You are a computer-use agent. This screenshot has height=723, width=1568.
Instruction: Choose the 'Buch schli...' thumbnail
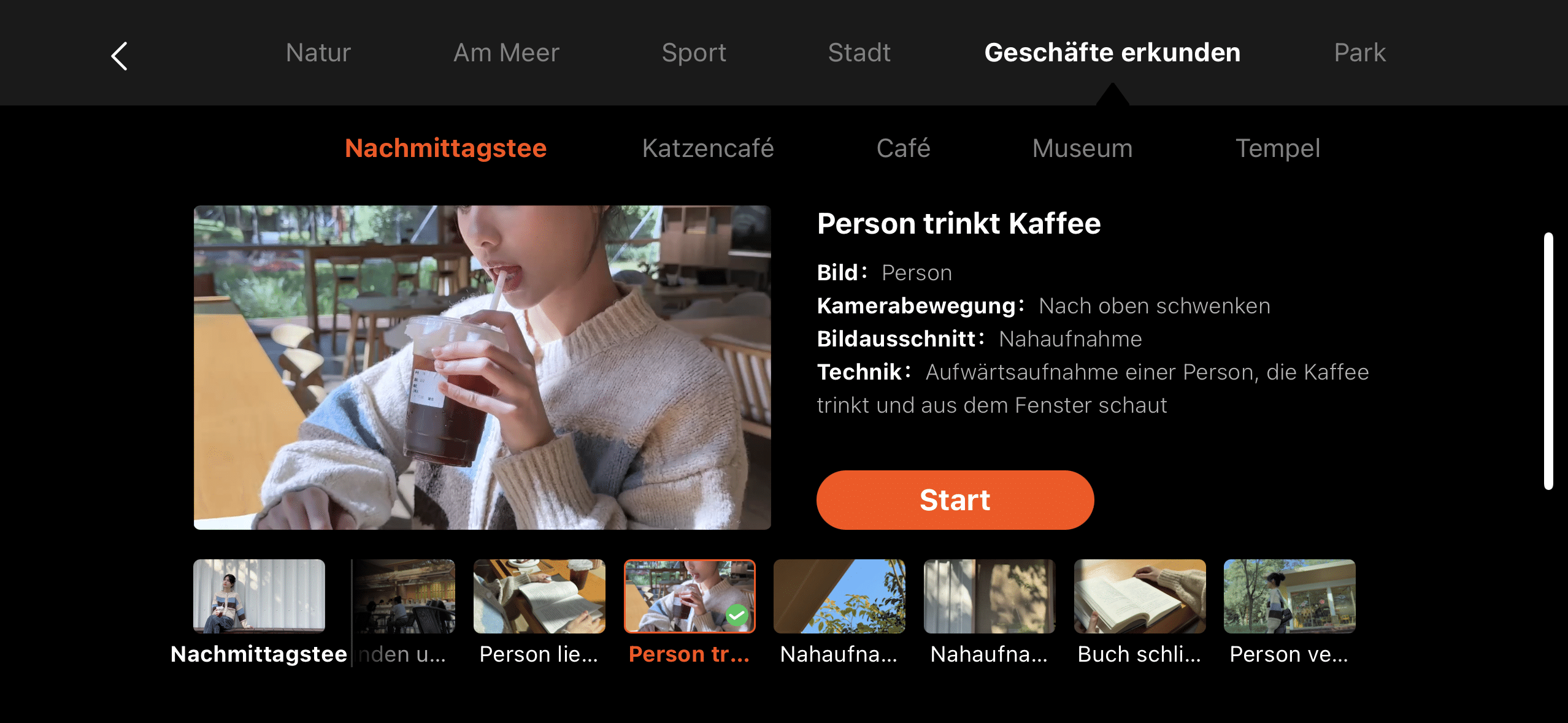(x=1139, y=596)
